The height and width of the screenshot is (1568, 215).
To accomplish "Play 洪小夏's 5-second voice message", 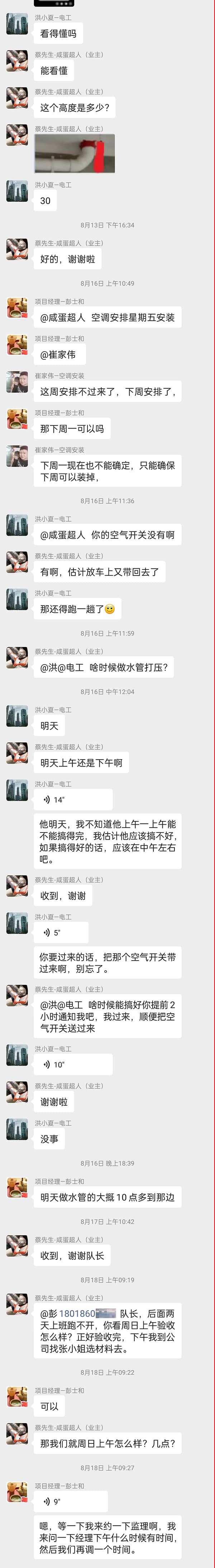I will pos(61,932).
